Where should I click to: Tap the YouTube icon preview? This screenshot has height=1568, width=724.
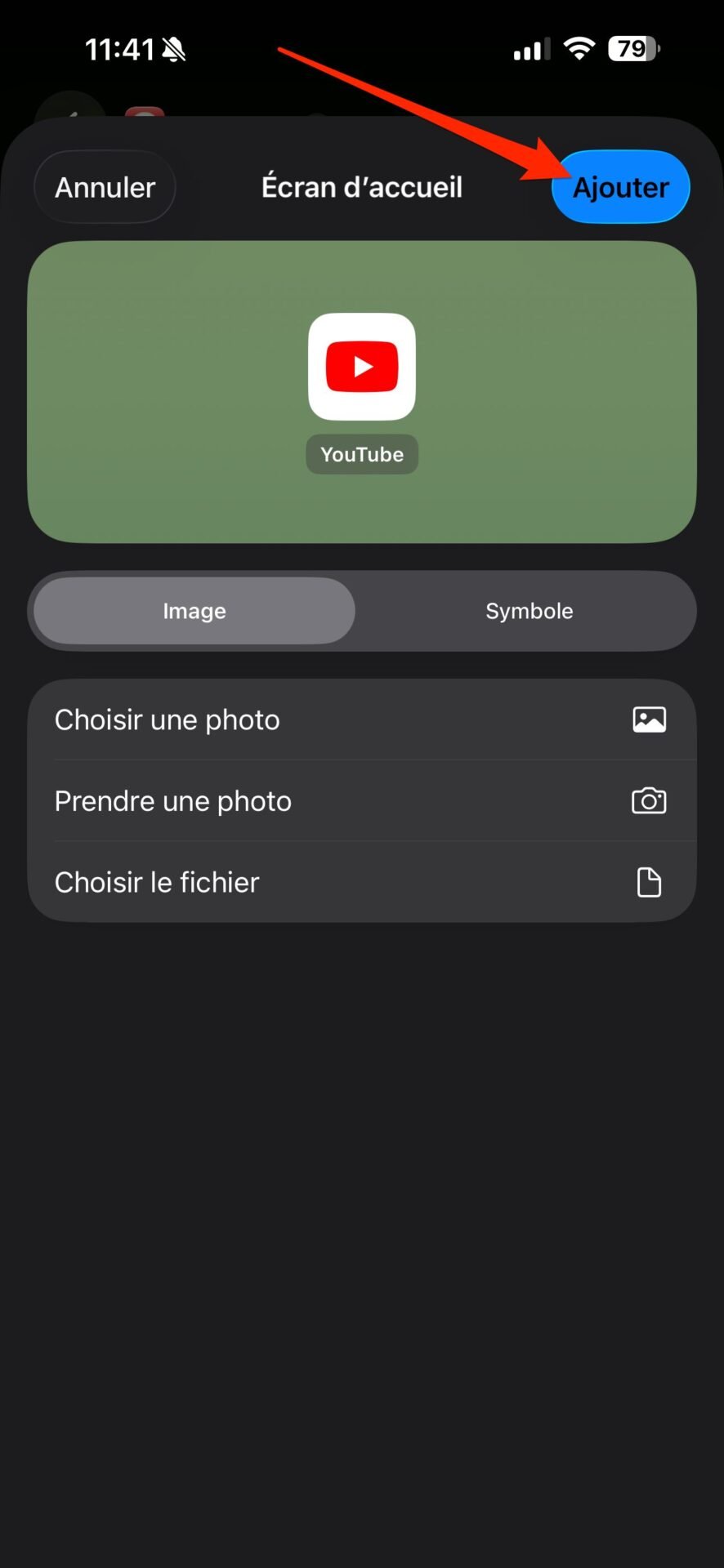pyautogui.click(x=362, y=367)
